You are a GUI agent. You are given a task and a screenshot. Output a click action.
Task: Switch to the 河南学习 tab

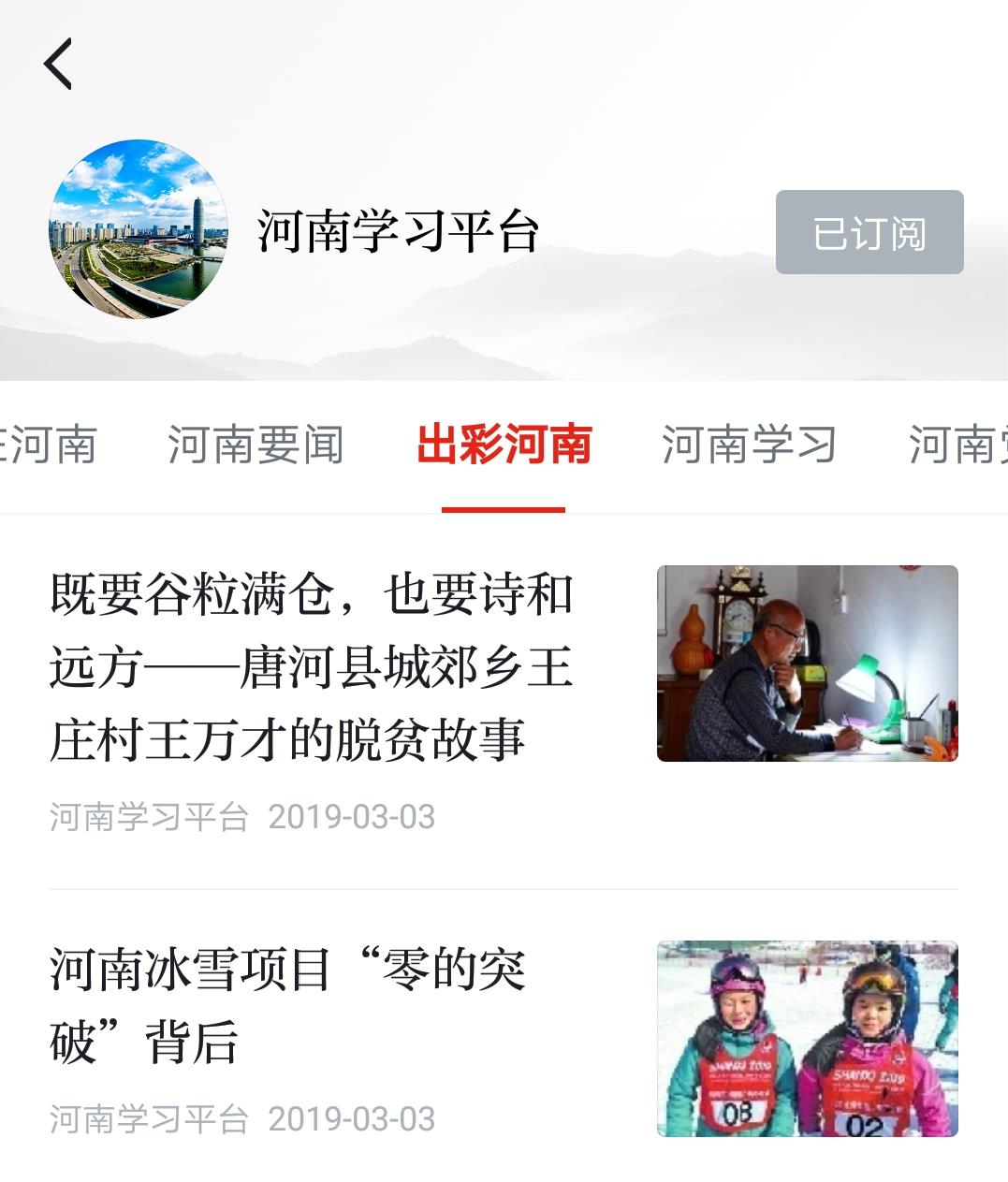(x=749, y=445)
